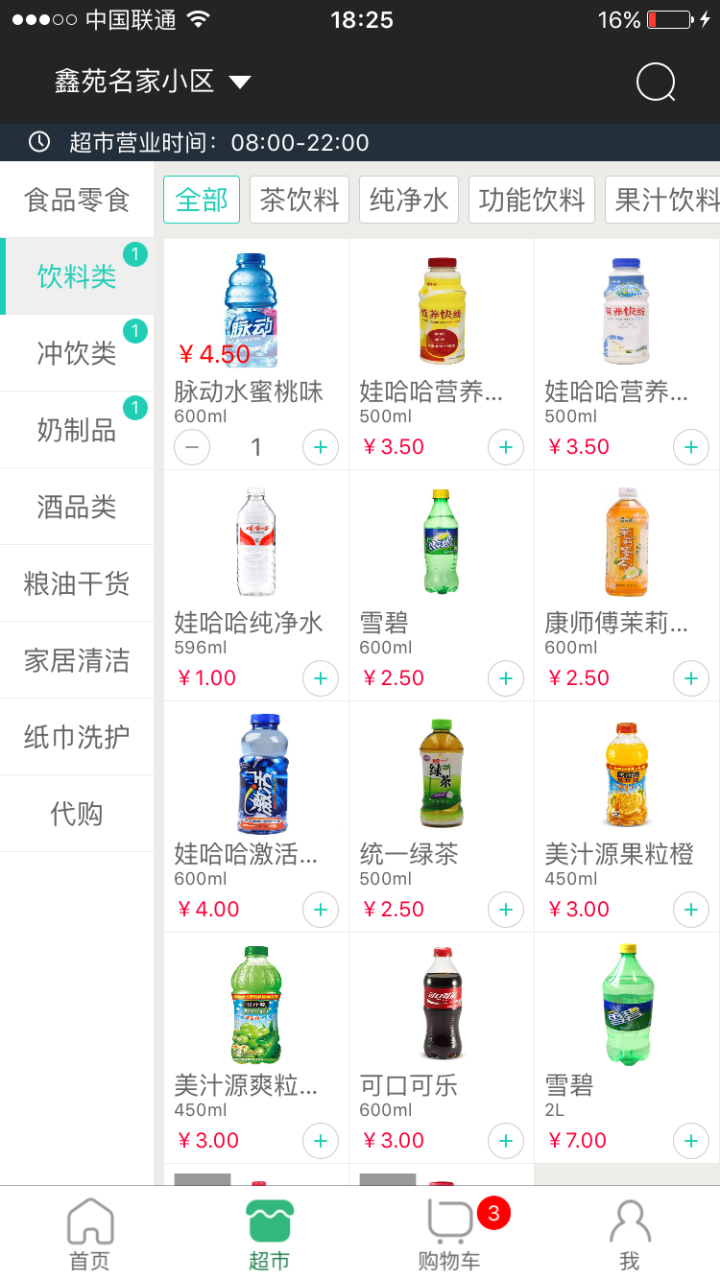Choose the 功能饮料 filter chip
Image resolution: width=720 pixels, height=1280 pixels.
531,200
